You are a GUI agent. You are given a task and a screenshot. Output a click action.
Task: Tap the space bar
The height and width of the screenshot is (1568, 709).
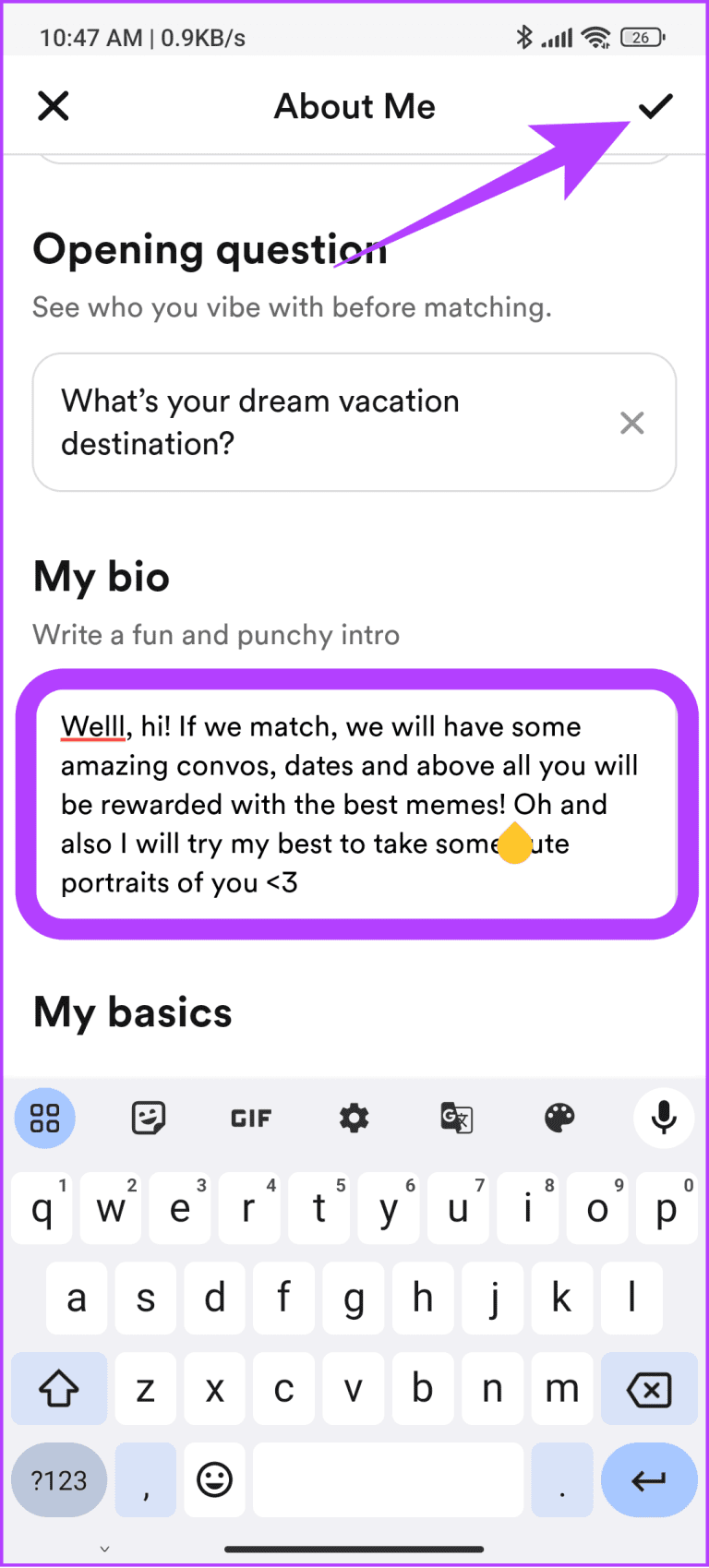click(x=388, y=1480)
